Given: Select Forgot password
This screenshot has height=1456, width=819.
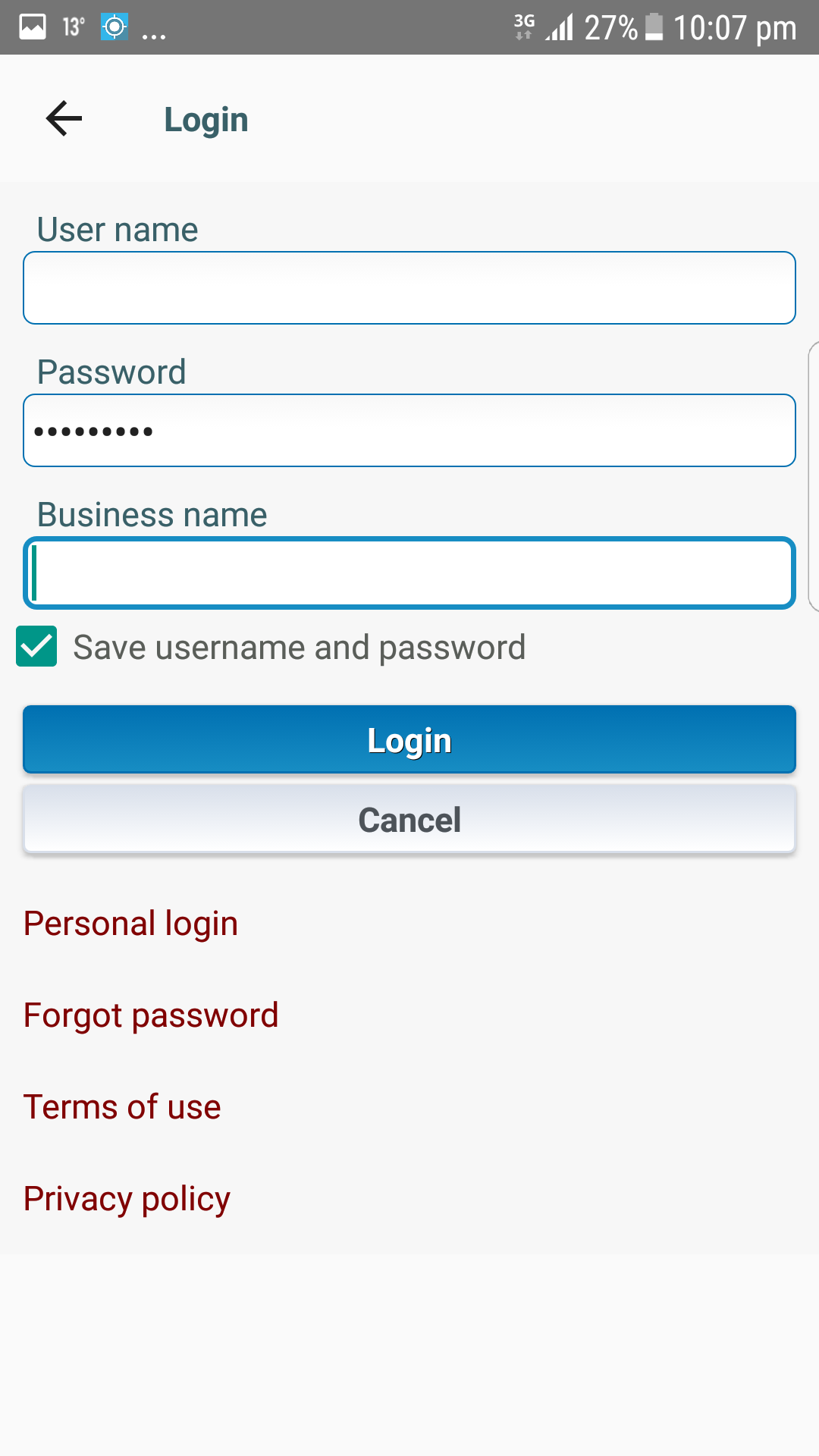Looking at the screenshot, I should 150,1015.
